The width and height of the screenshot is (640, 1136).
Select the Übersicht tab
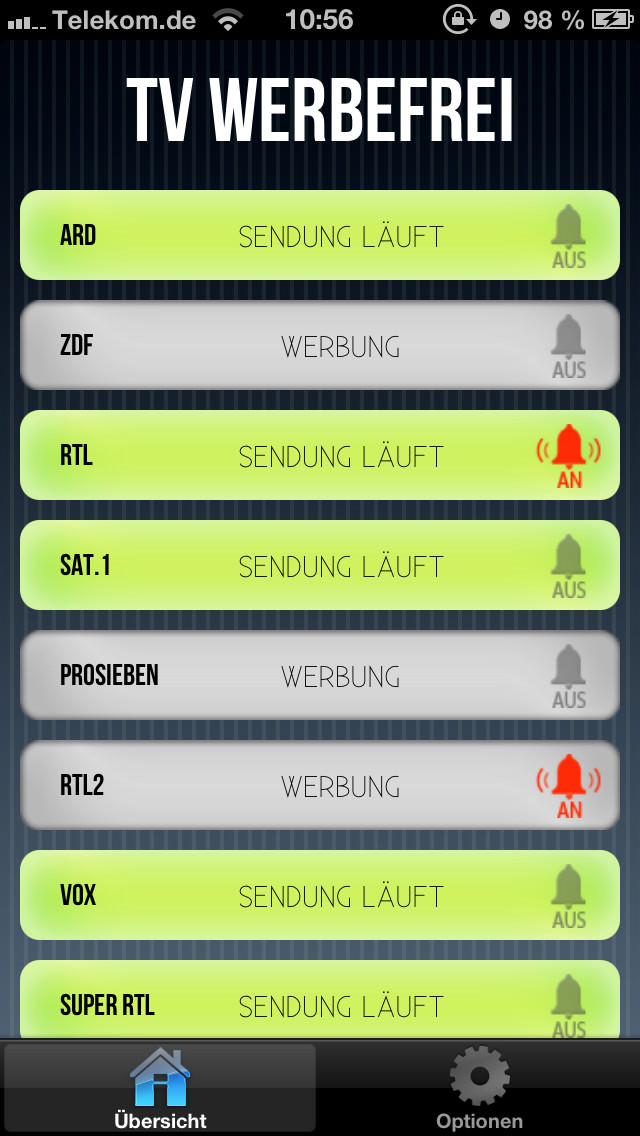click(160, 1087)
